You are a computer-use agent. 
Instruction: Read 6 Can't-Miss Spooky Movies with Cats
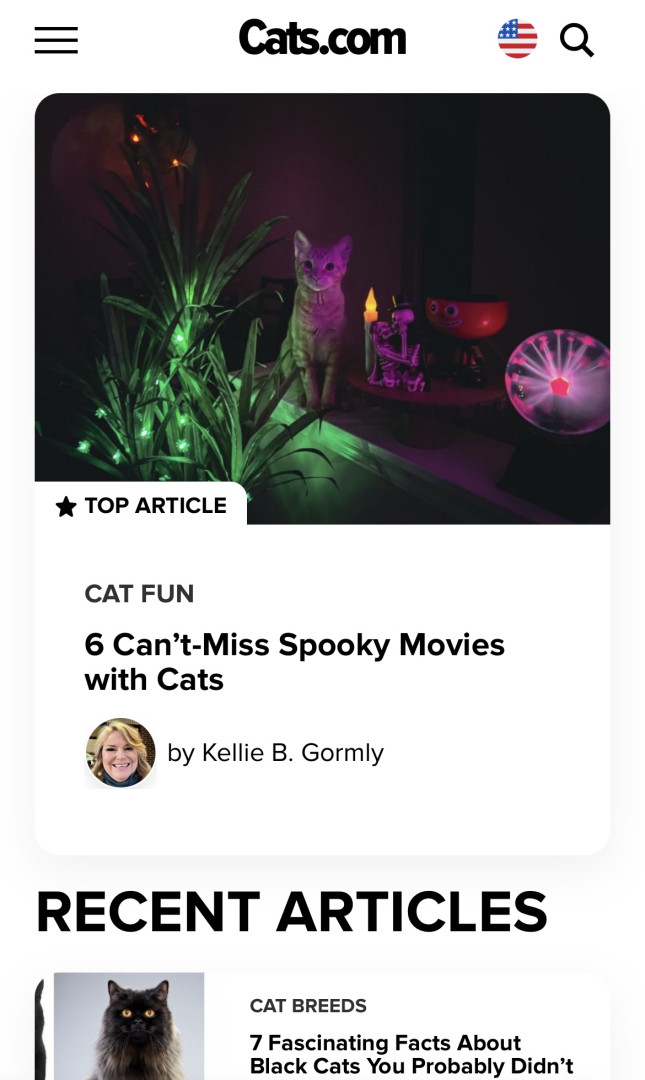[294, 662]
